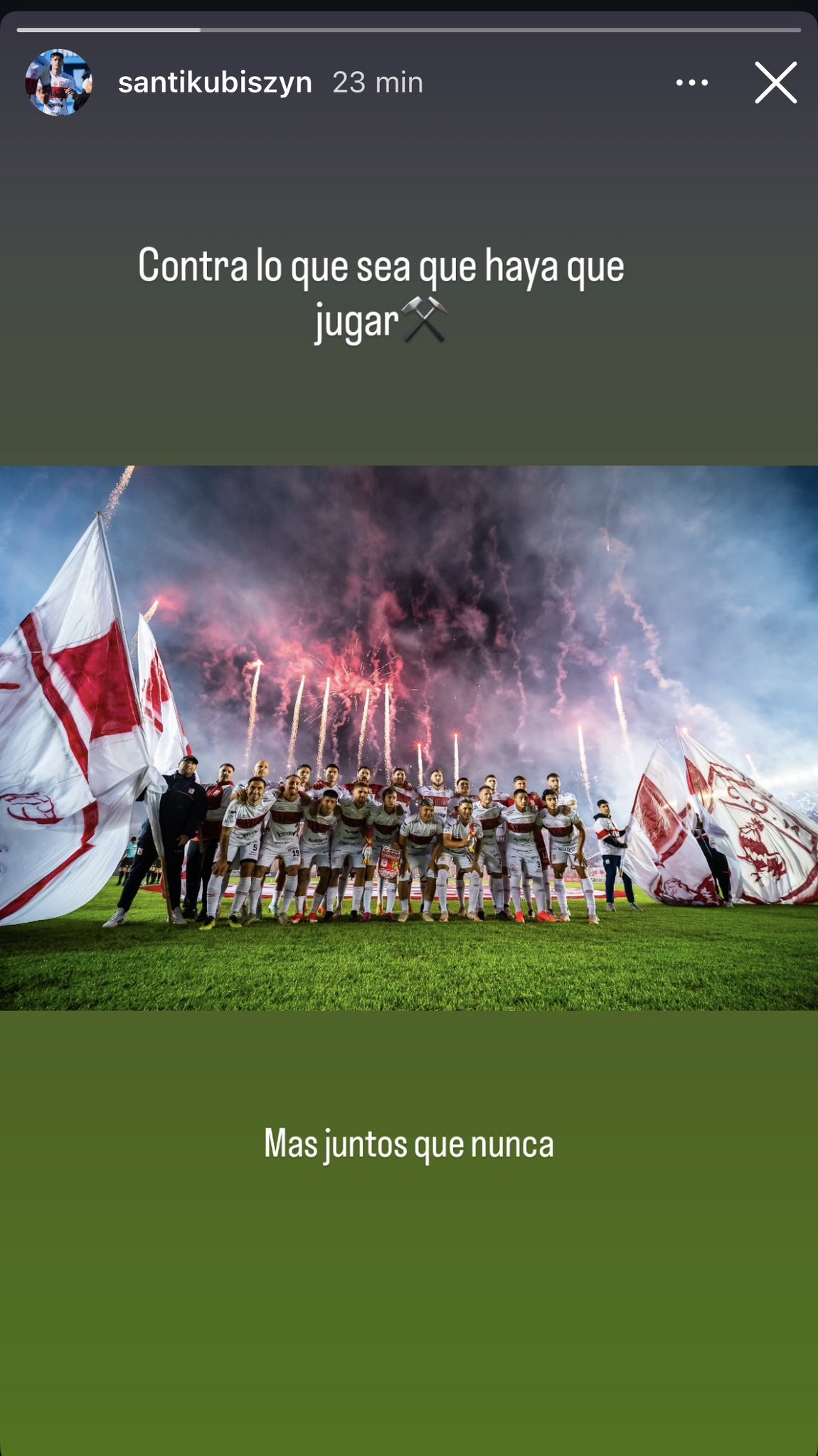The width and height of the screenshot is (818, 1456).
Task: Close the story viewer
Action: [x=775, y=82]
